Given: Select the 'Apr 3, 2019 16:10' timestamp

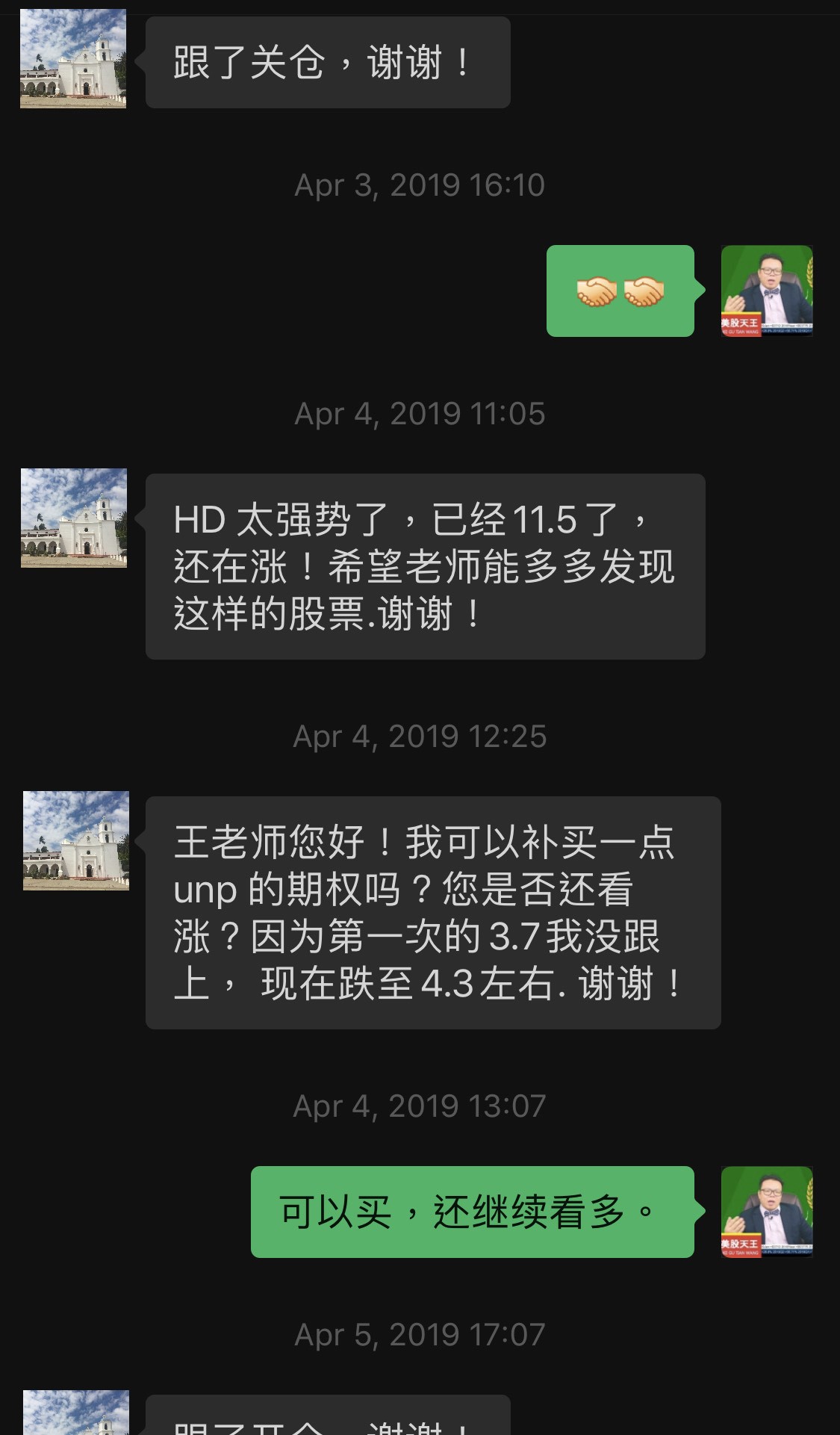Looking at the screenshot, I should [x=420, y=185].
